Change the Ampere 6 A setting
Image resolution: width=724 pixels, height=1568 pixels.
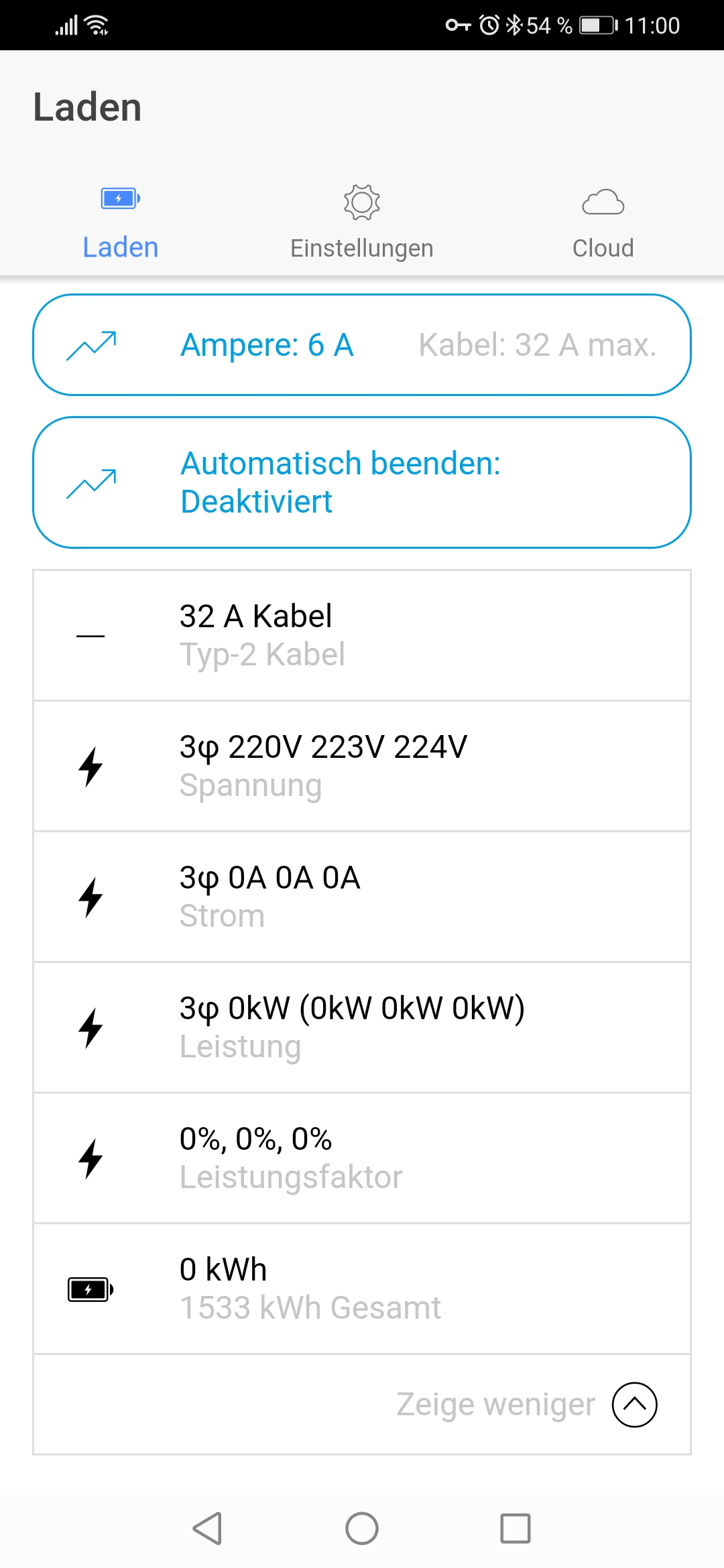(x=362, y=345)
